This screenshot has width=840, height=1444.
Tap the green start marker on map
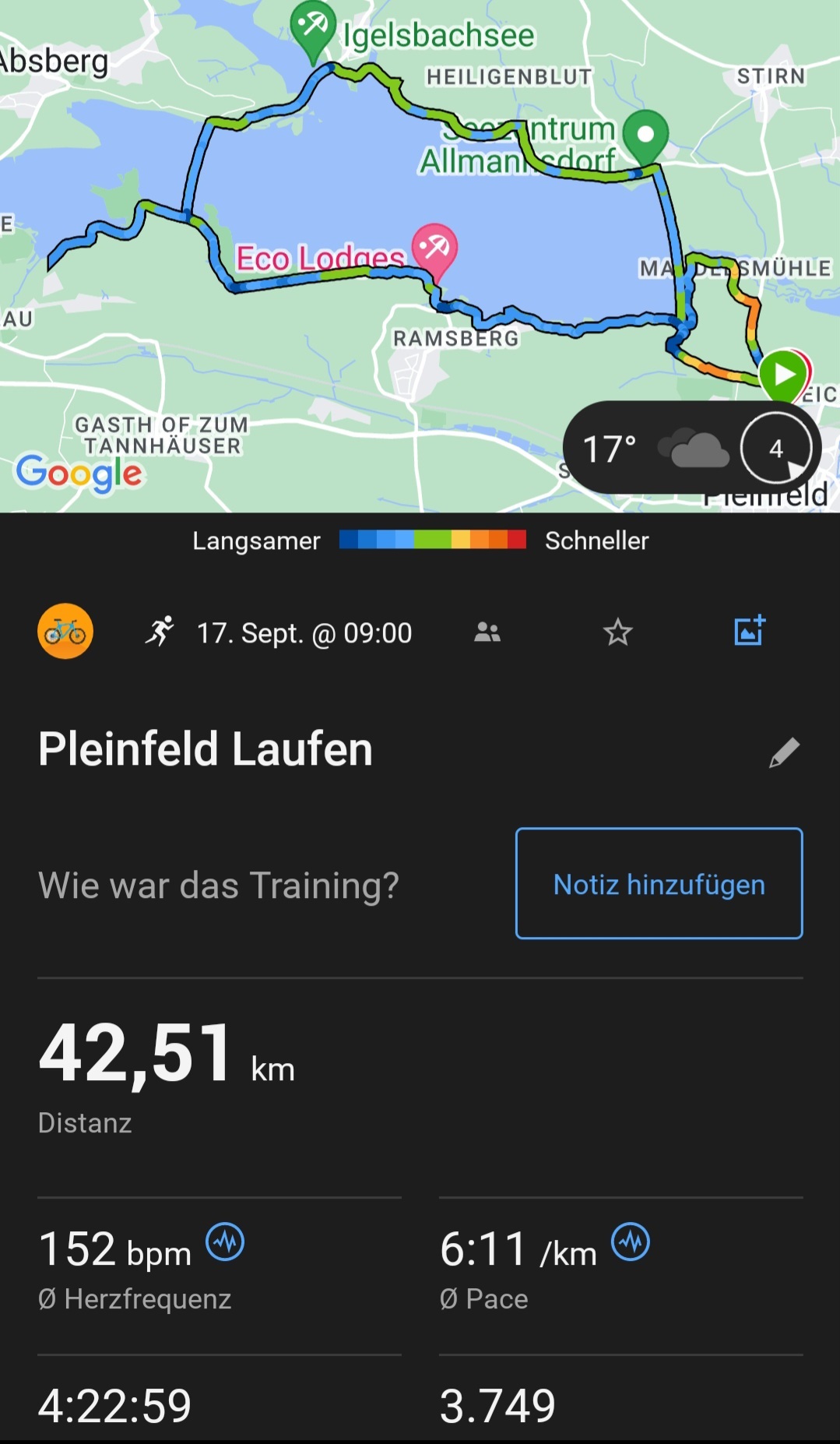782,375
